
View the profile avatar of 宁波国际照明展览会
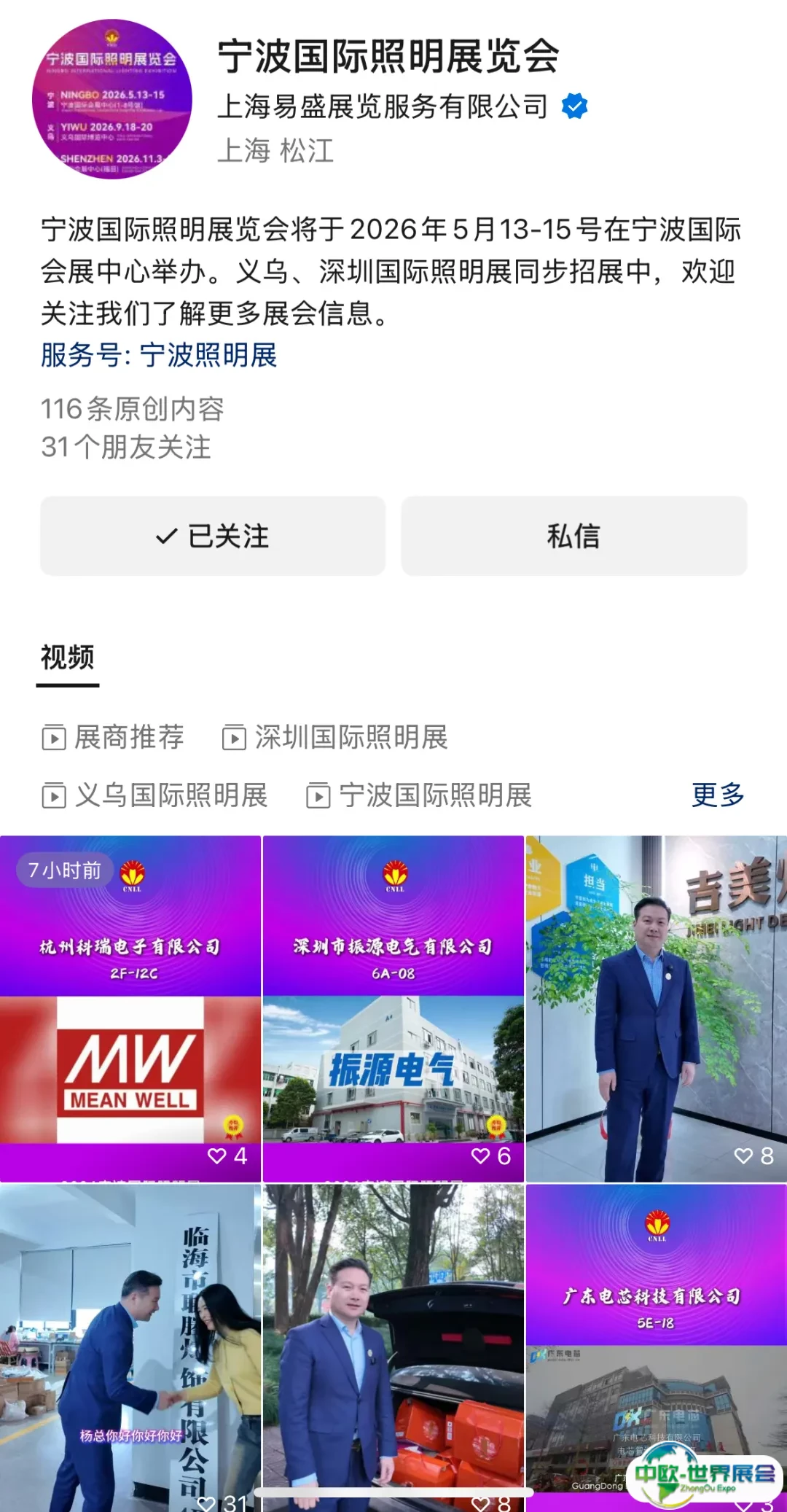112,100
